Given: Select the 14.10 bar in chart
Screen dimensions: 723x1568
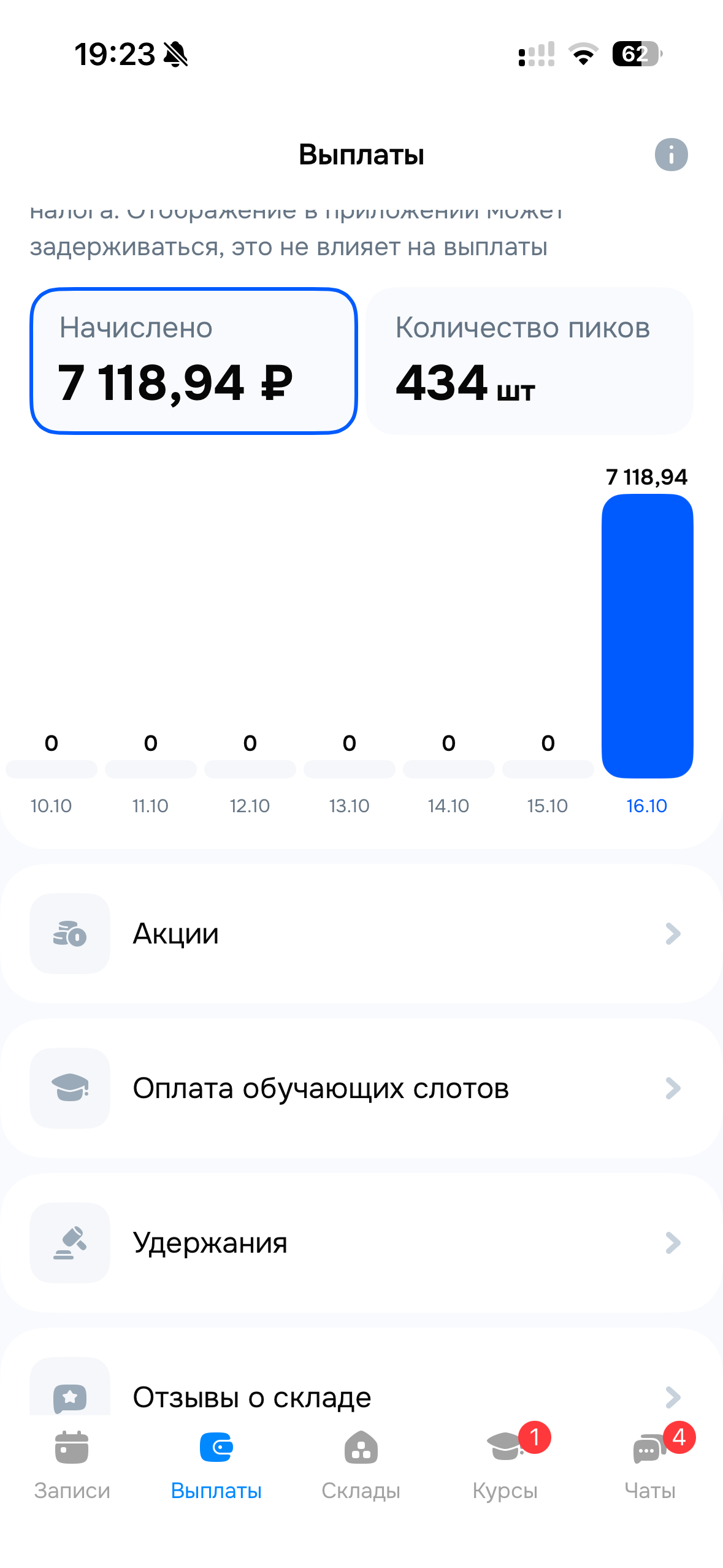Looking at the screenshot, I should coord(449,769).
